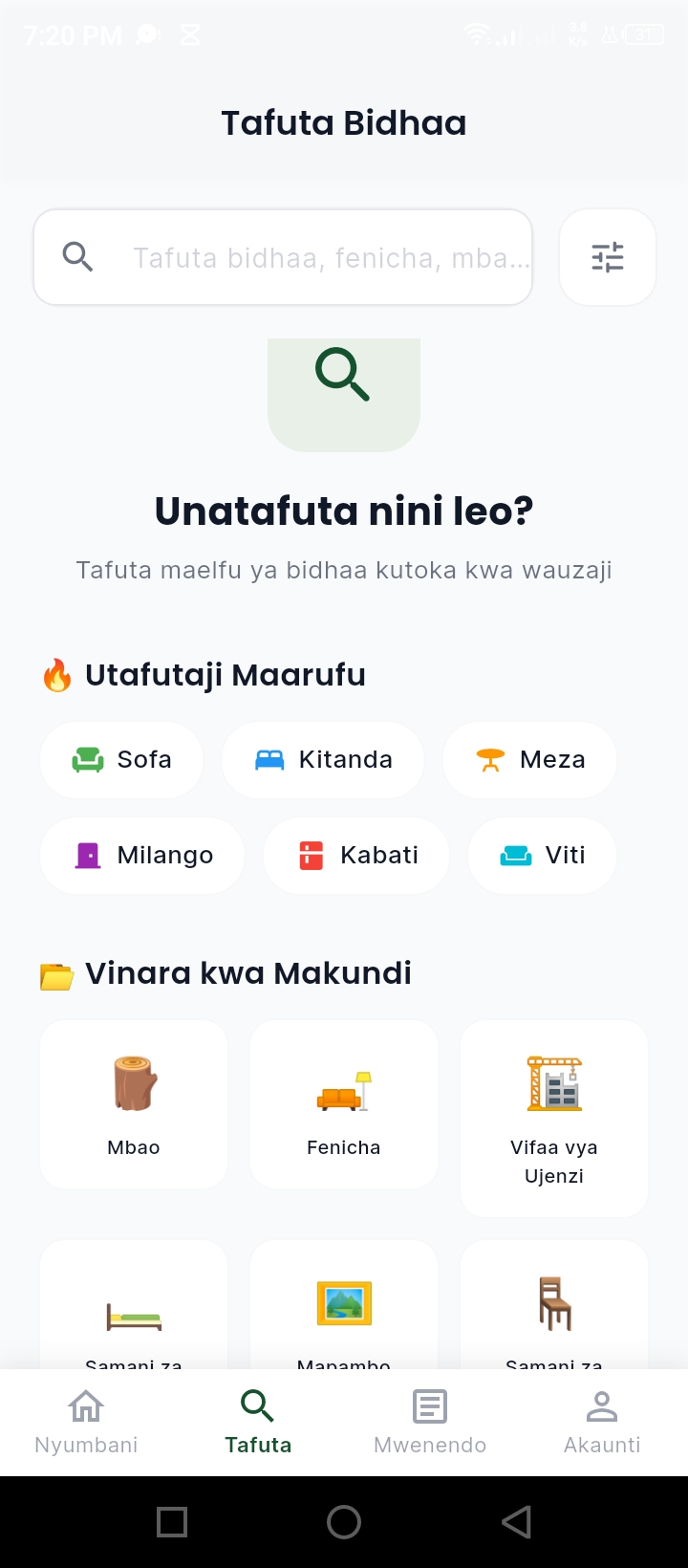This screenshot has height=1568, width=688.
Task: Open the Mapambo category card
Action: click(x=344, y=1305)
